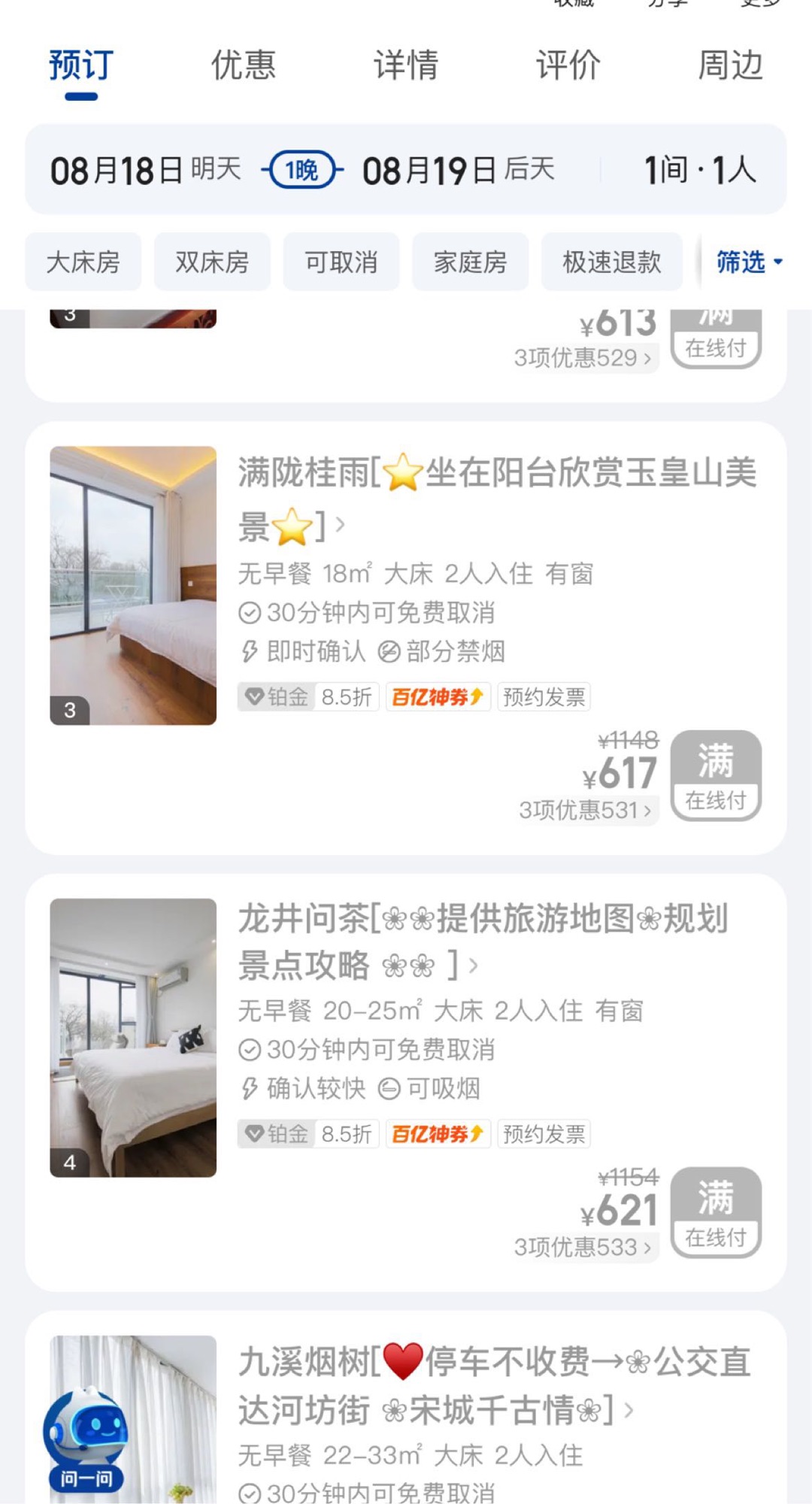
Task: Edit the 1间·1人 room and guest count
Action: [x=700, y=170]
